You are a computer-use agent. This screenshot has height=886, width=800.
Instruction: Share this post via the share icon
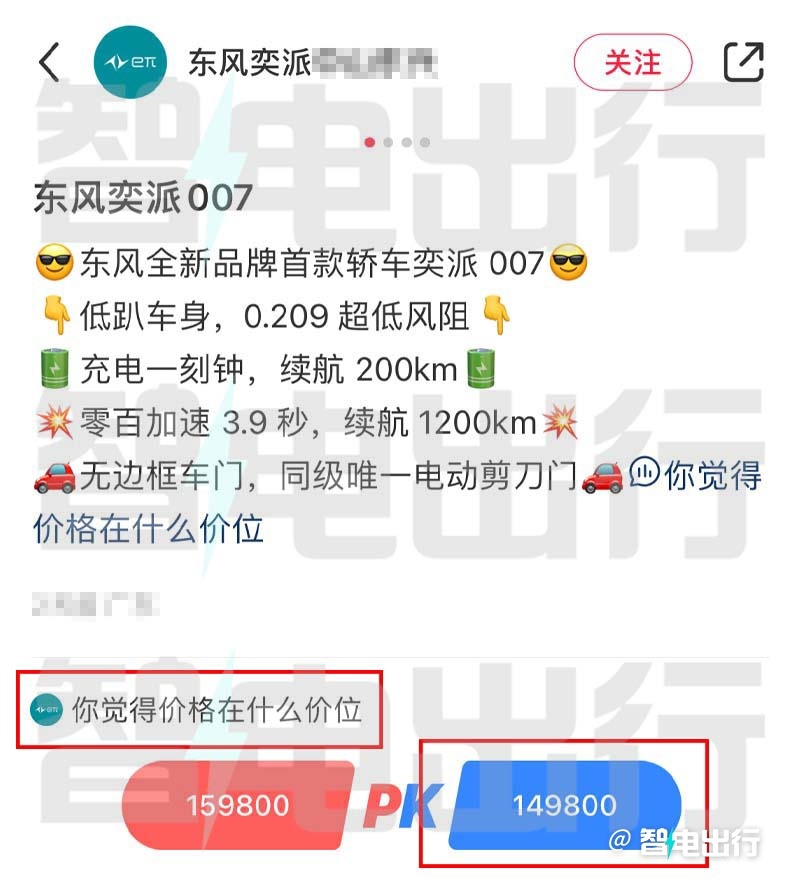pos(742,62)
